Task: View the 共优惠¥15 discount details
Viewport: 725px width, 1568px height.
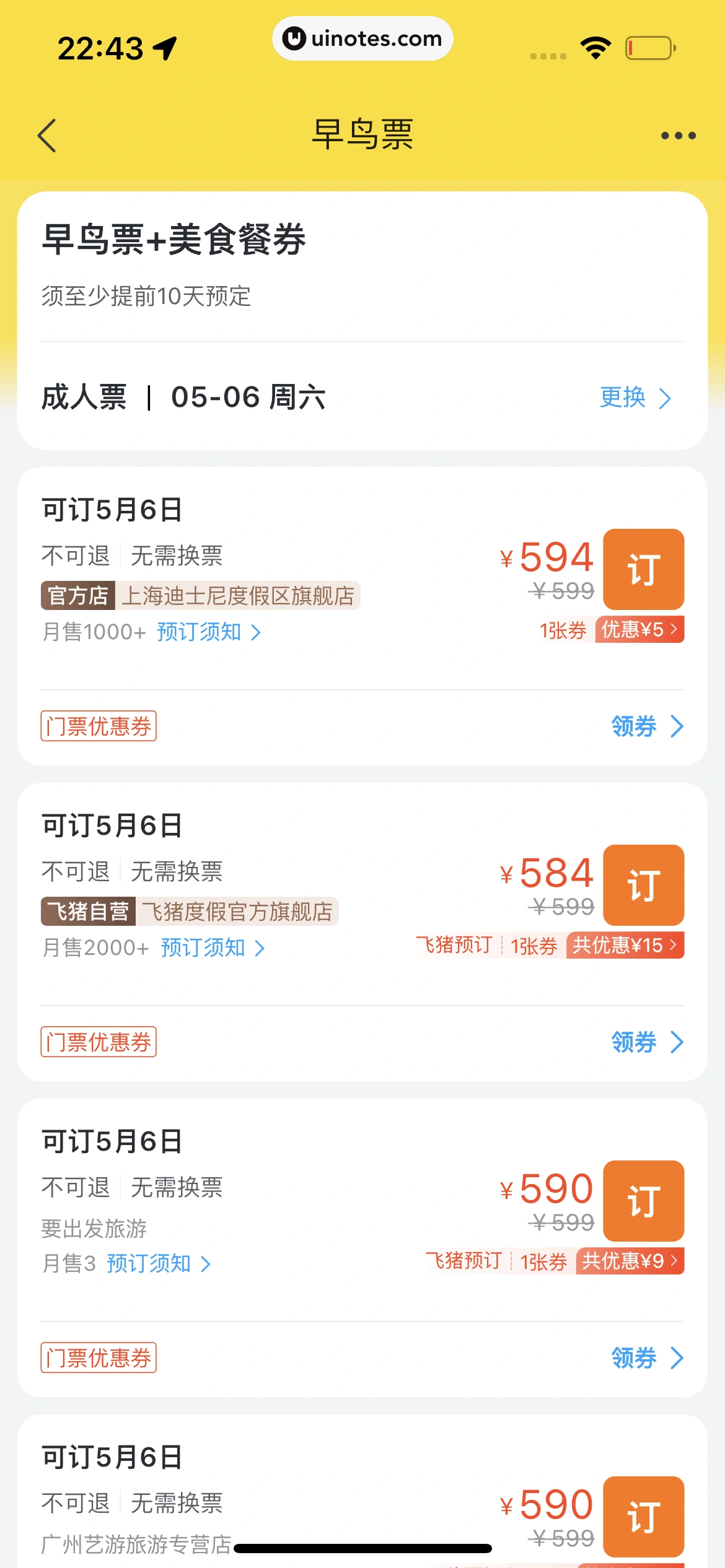Action: (x=625, y=946)
